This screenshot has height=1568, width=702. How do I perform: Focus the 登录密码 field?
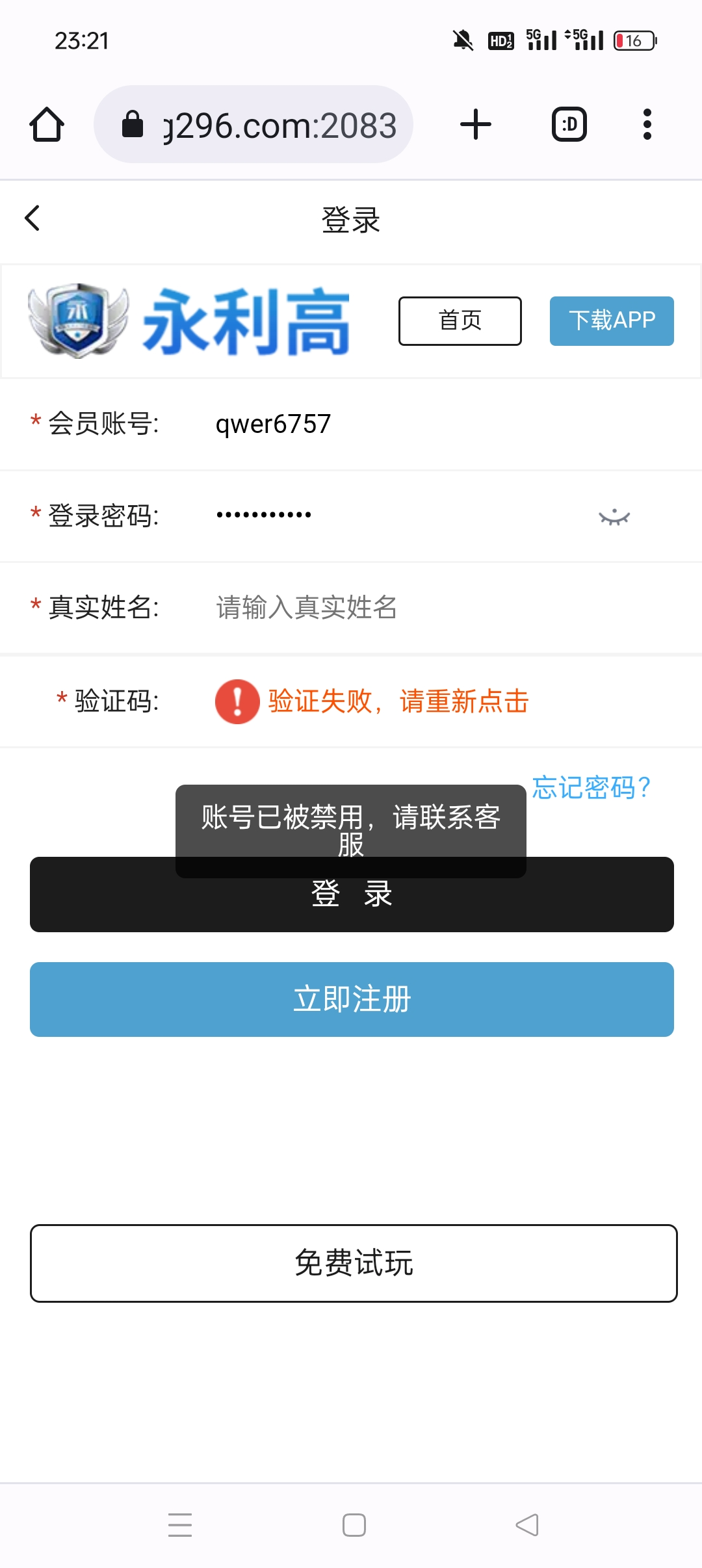click(x=390, y=516)
